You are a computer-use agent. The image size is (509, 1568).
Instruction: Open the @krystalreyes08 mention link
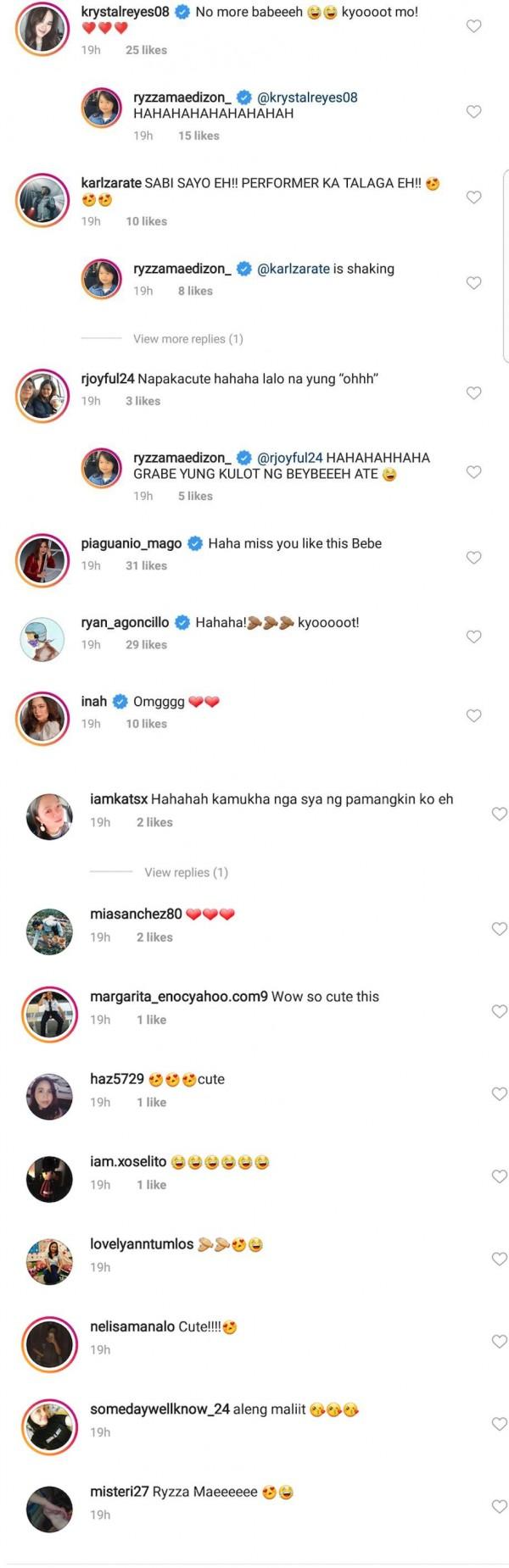(307, 97)
